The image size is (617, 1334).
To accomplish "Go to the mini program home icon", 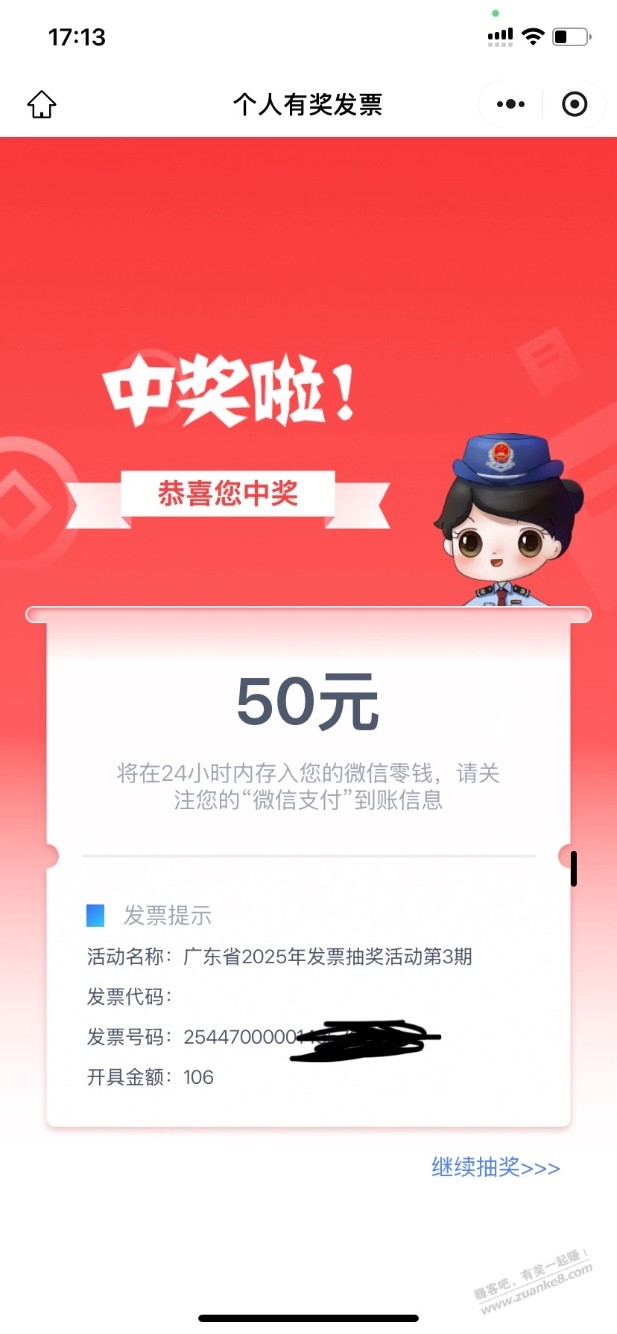I will [x=42, y=104].
